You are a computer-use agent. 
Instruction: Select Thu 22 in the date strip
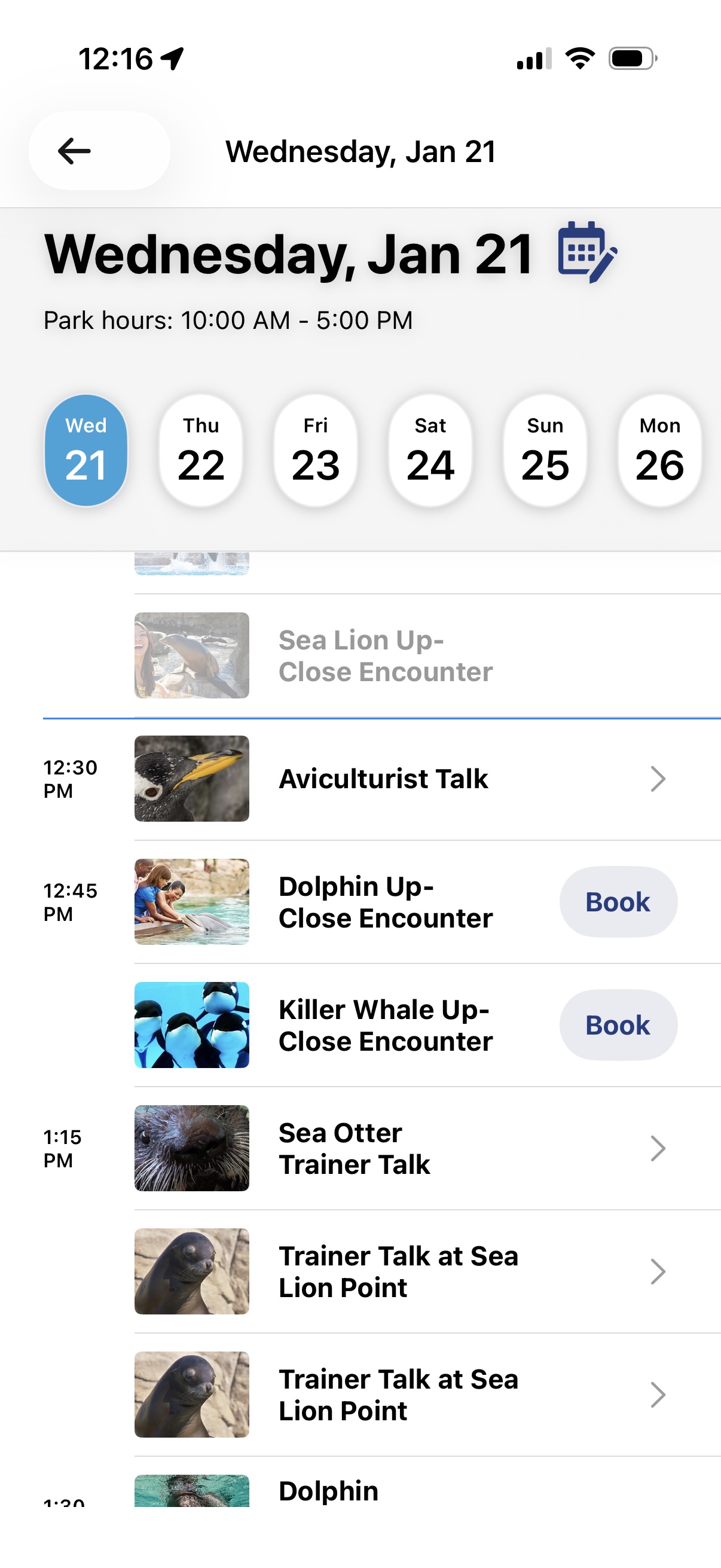pos(201,450)
